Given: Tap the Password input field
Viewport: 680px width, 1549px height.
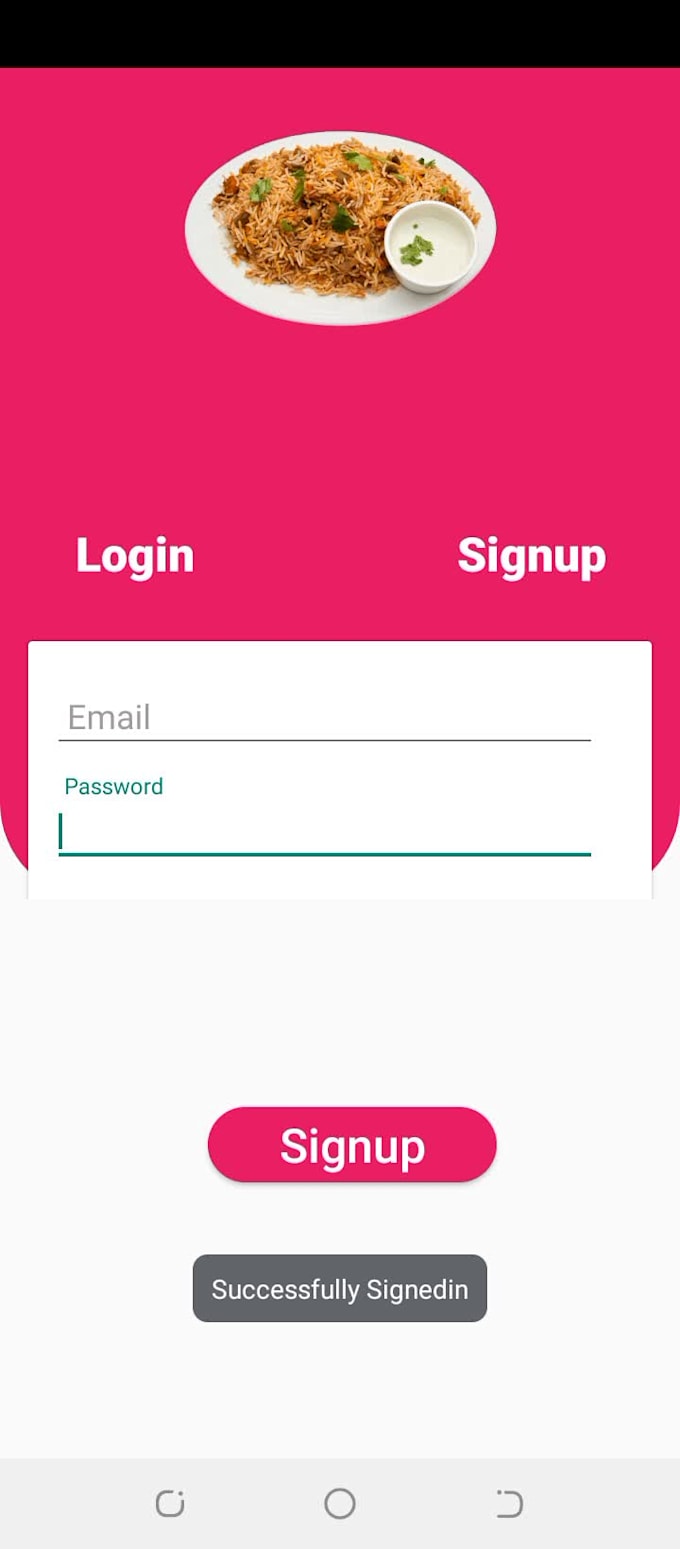Looking at the screenshot, I should coord(325,832).
